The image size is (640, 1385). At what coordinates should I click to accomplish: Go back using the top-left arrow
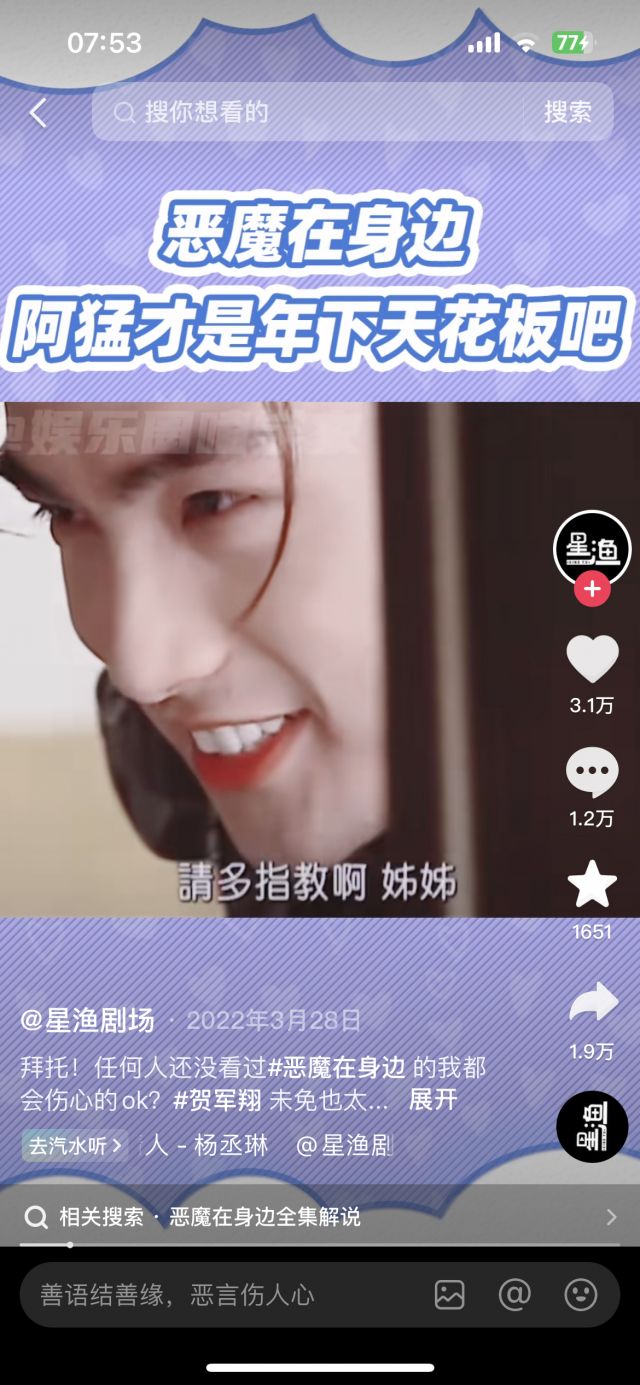pyautogui.click(x=38, y=113)
